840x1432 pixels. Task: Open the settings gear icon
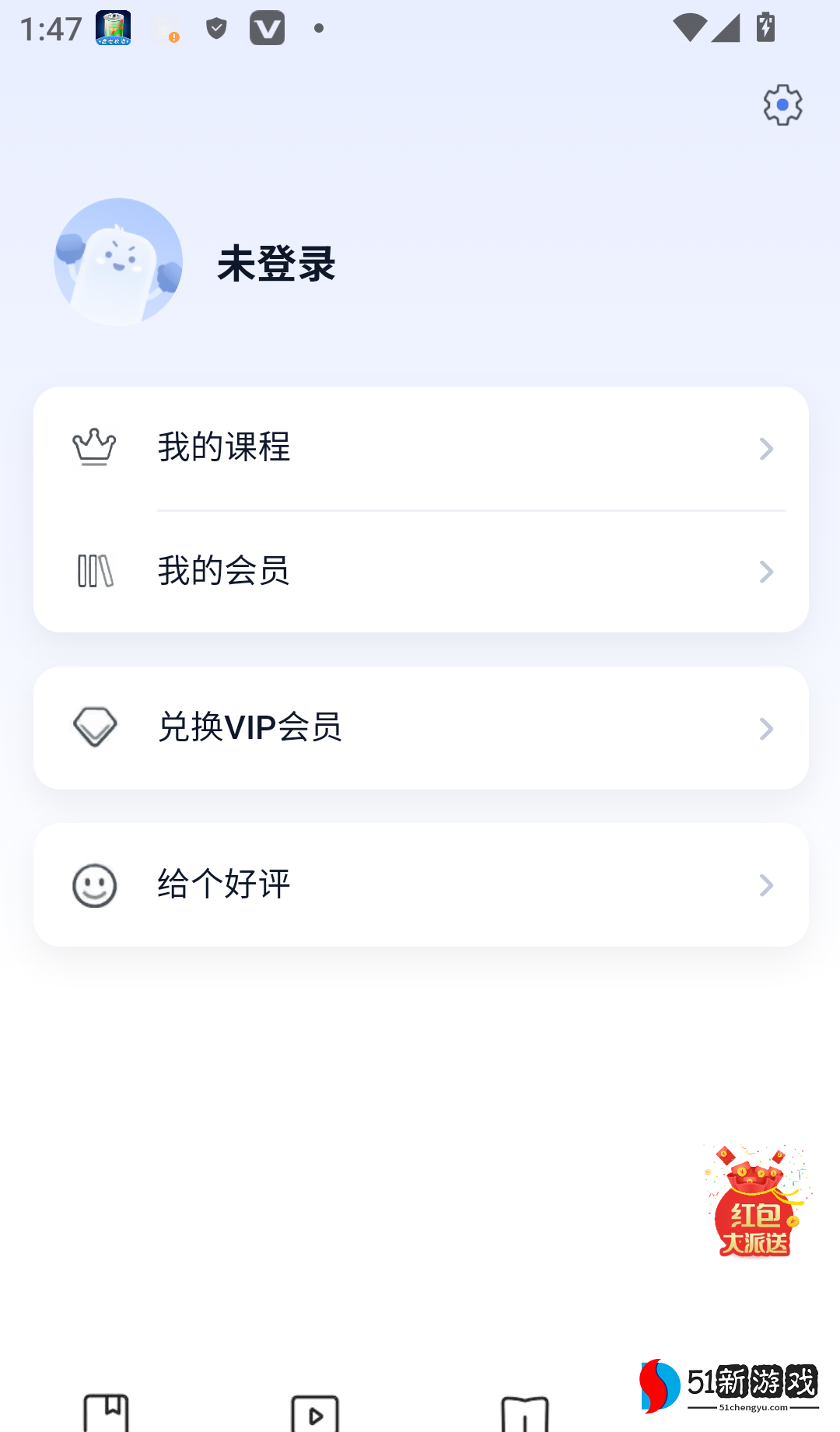[782, 105]
